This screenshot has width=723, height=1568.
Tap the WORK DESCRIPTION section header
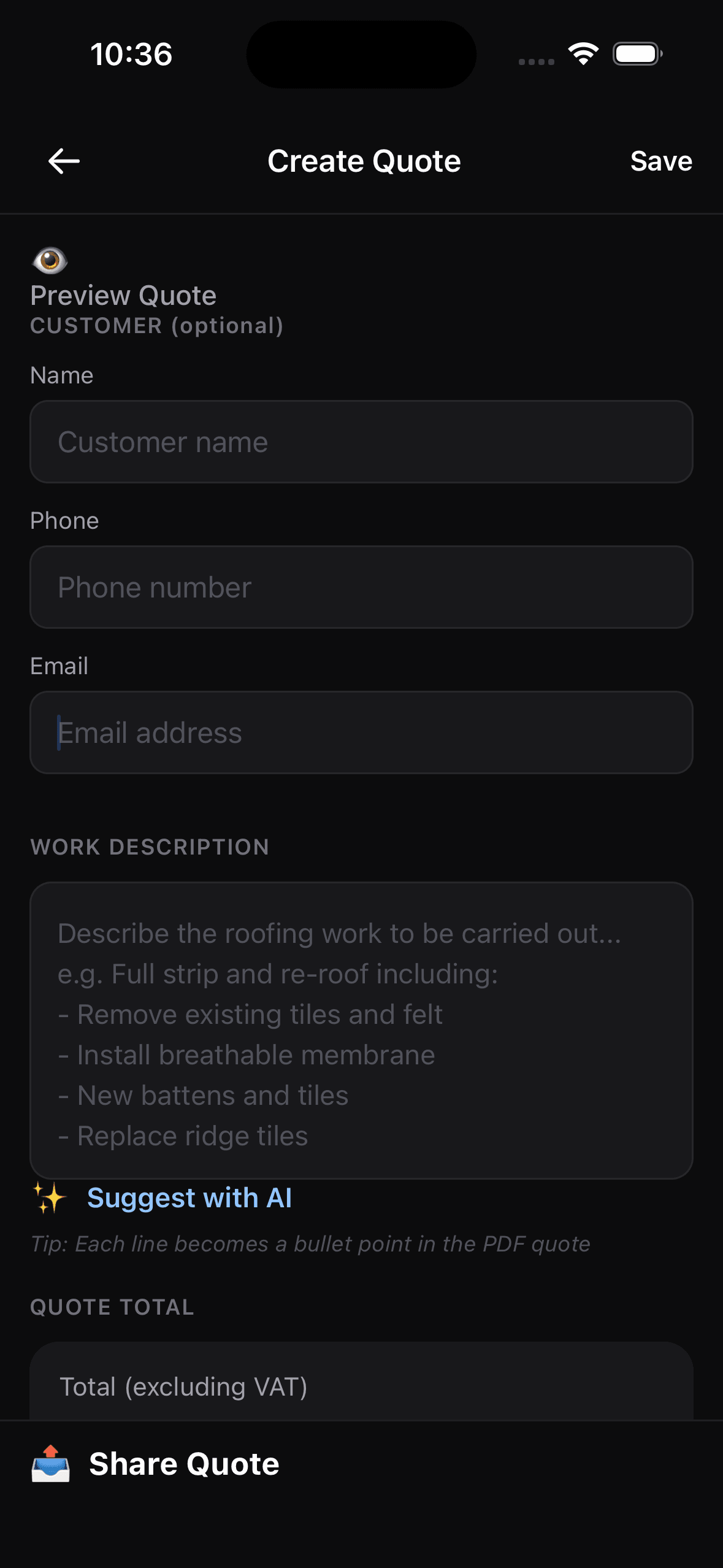[x=150, y=847]
